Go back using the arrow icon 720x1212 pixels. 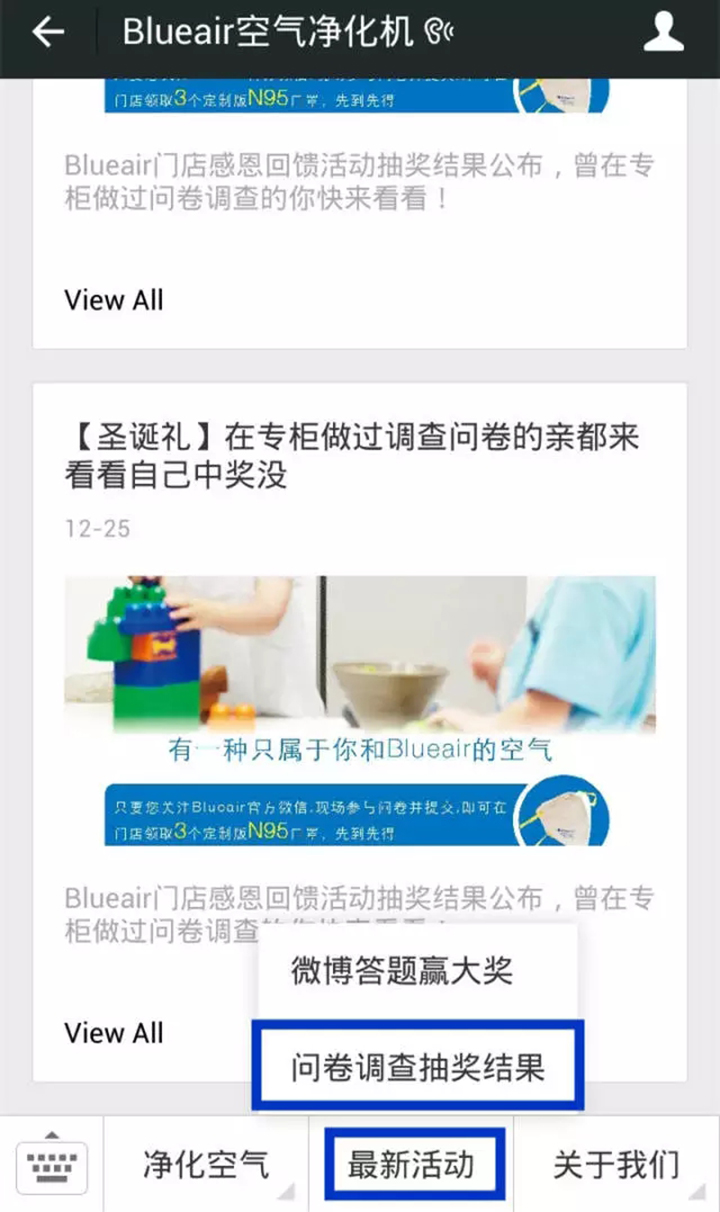click(47, 33)
